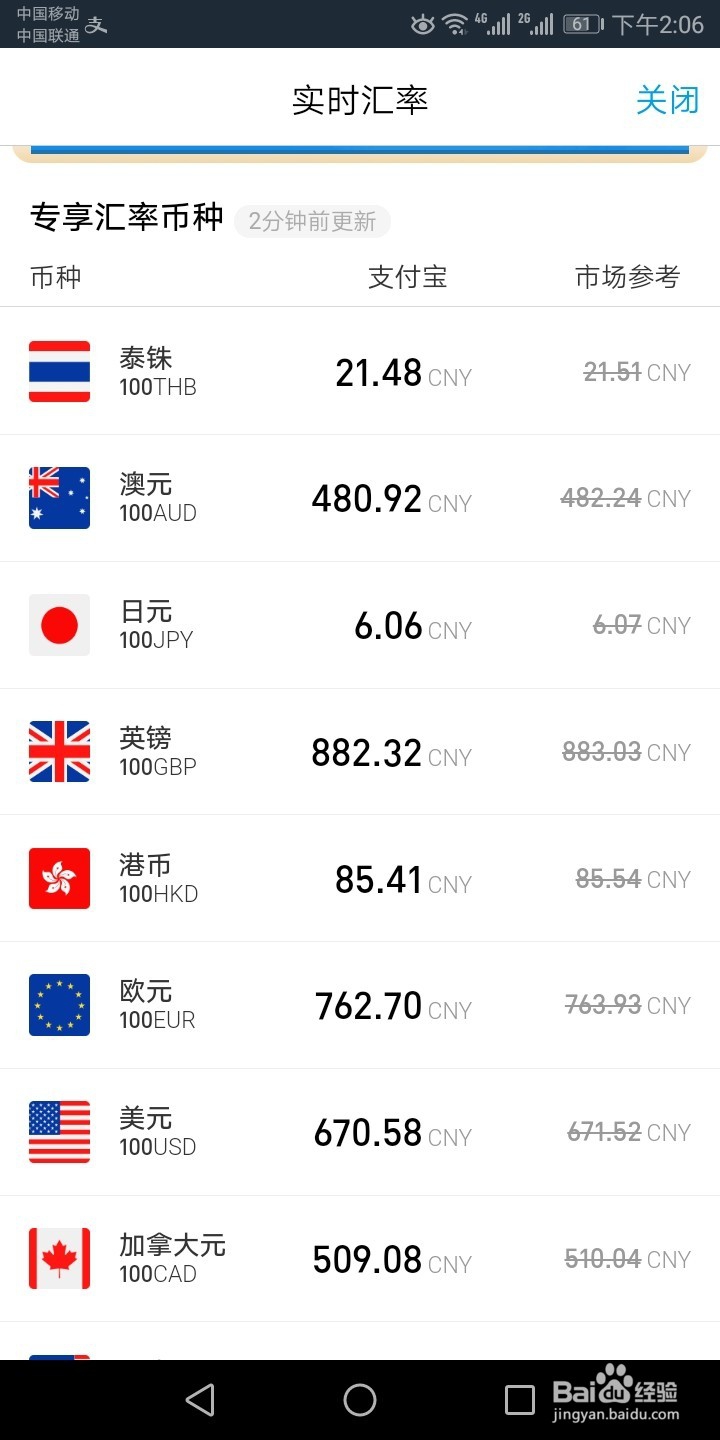Tap 关闭 to close exchange rates
This screenshot has width=720, height=1440.
point(667,100)
